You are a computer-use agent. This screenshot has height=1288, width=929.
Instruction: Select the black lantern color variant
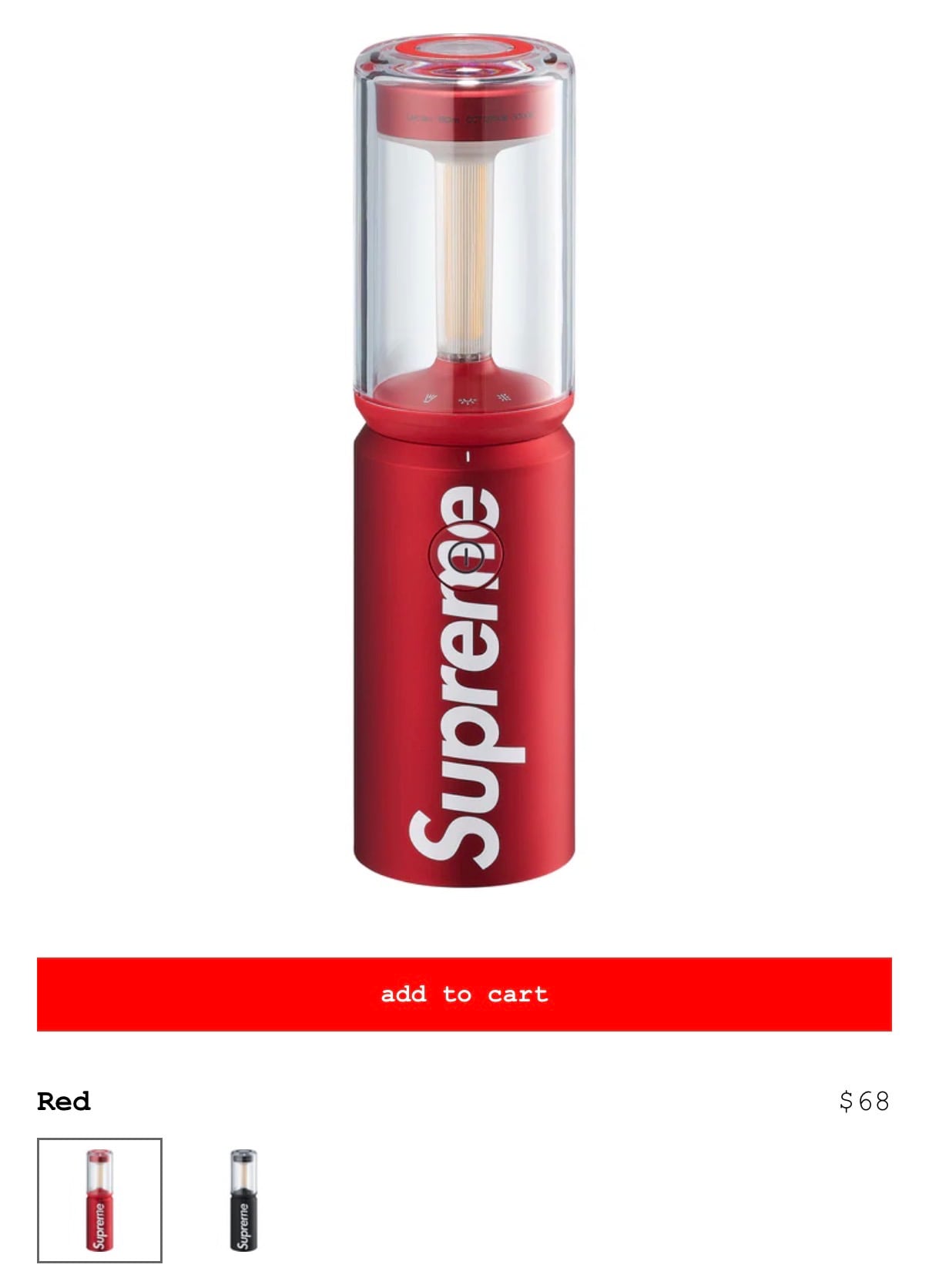point(243,1199)
